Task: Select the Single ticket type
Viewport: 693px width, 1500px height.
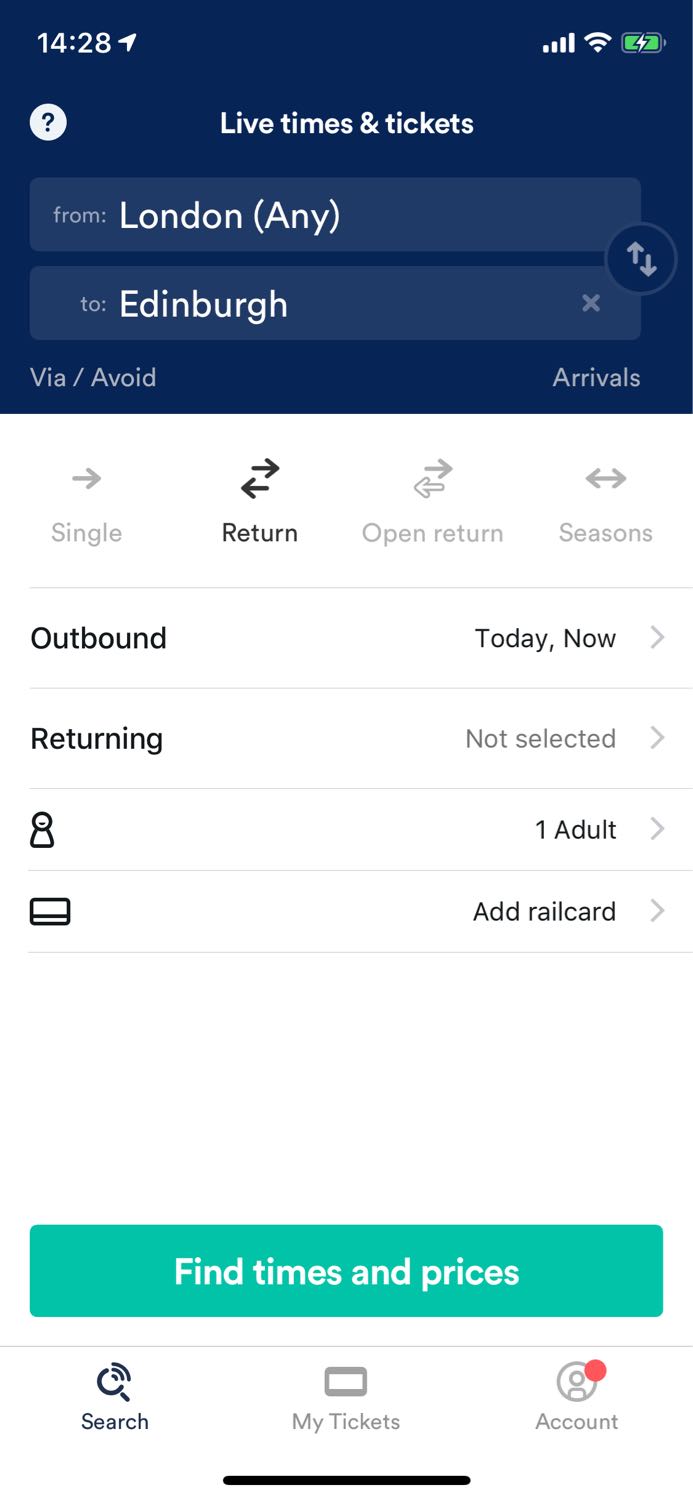Action: (87, 503)
